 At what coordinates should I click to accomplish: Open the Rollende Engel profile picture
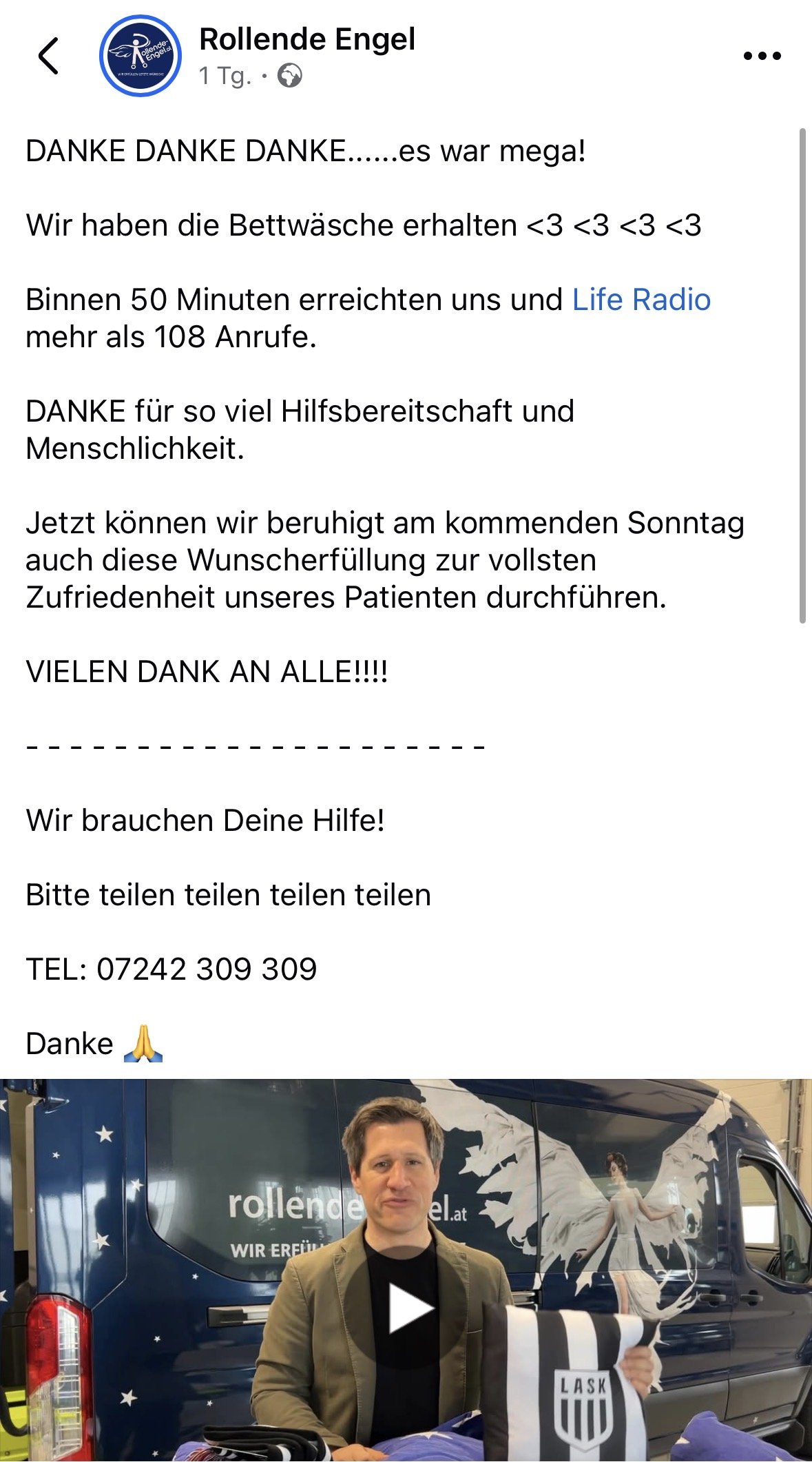click(x=140, y=56)
